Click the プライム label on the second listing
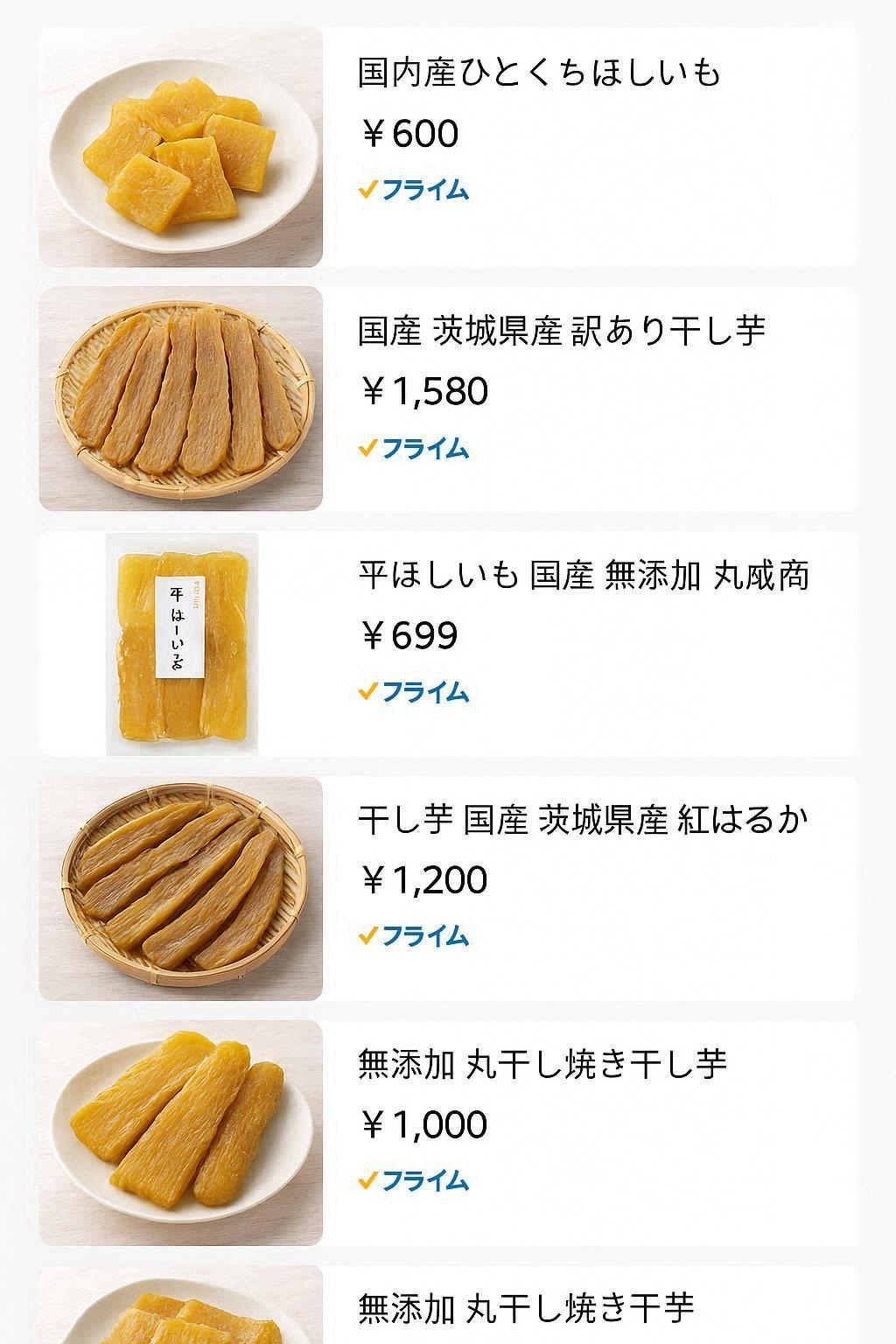 click(x=423, y=449)
